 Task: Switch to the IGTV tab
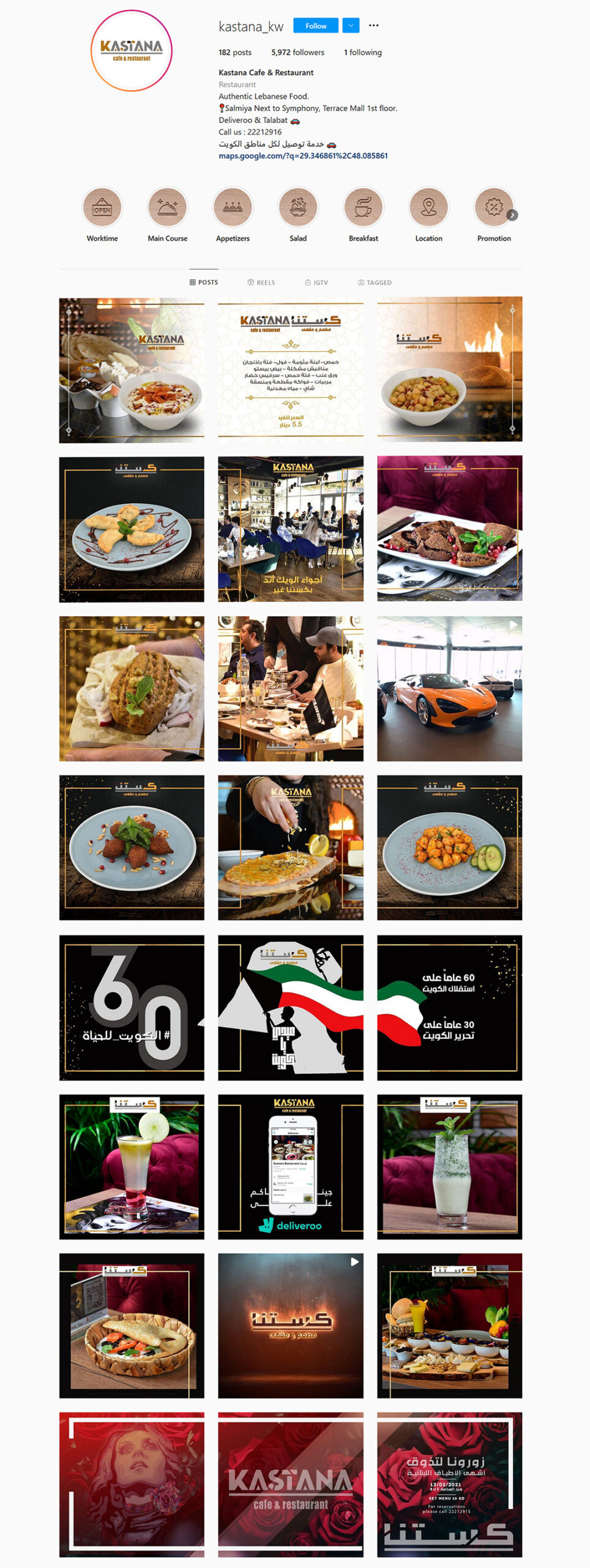point(316,282)
